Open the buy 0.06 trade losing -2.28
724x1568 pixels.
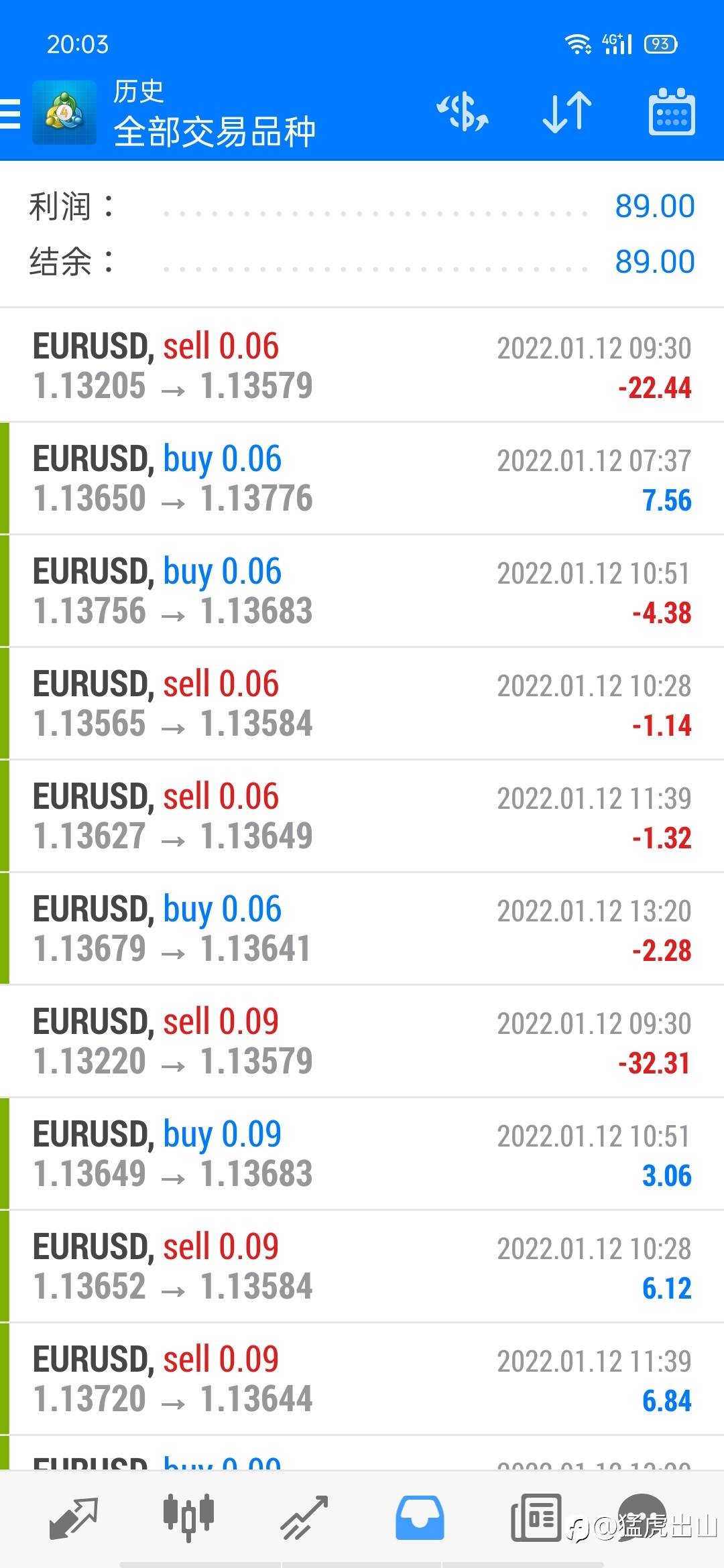(x=362, y=928)
